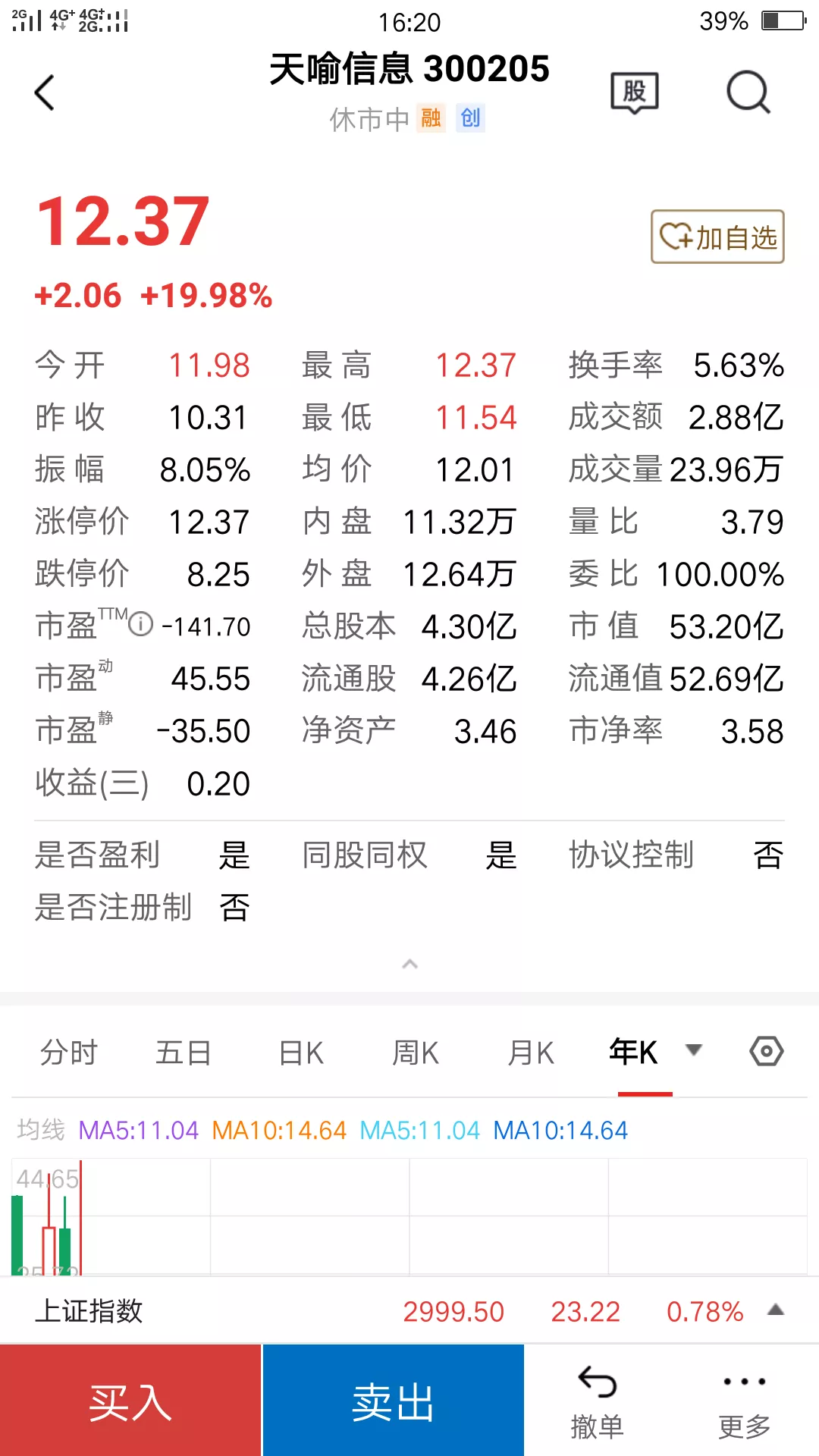Switch to 五日 chart tab
This screenshot has height=1456, width=819.
pyautogui.click(x=184, y=1053)
